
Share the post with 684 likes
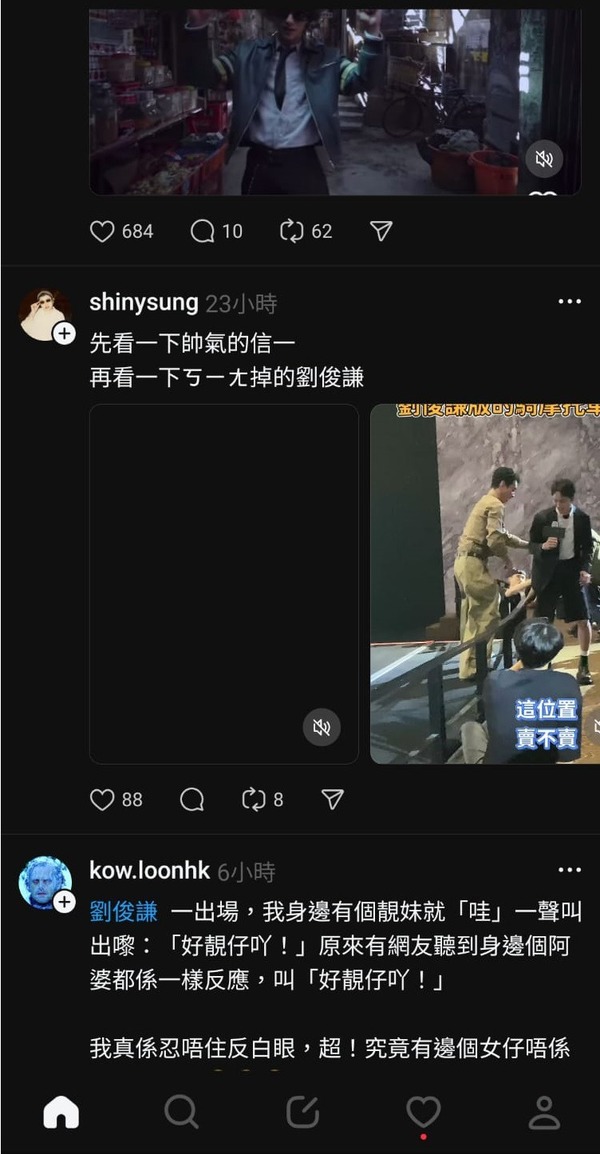point(380,231)
